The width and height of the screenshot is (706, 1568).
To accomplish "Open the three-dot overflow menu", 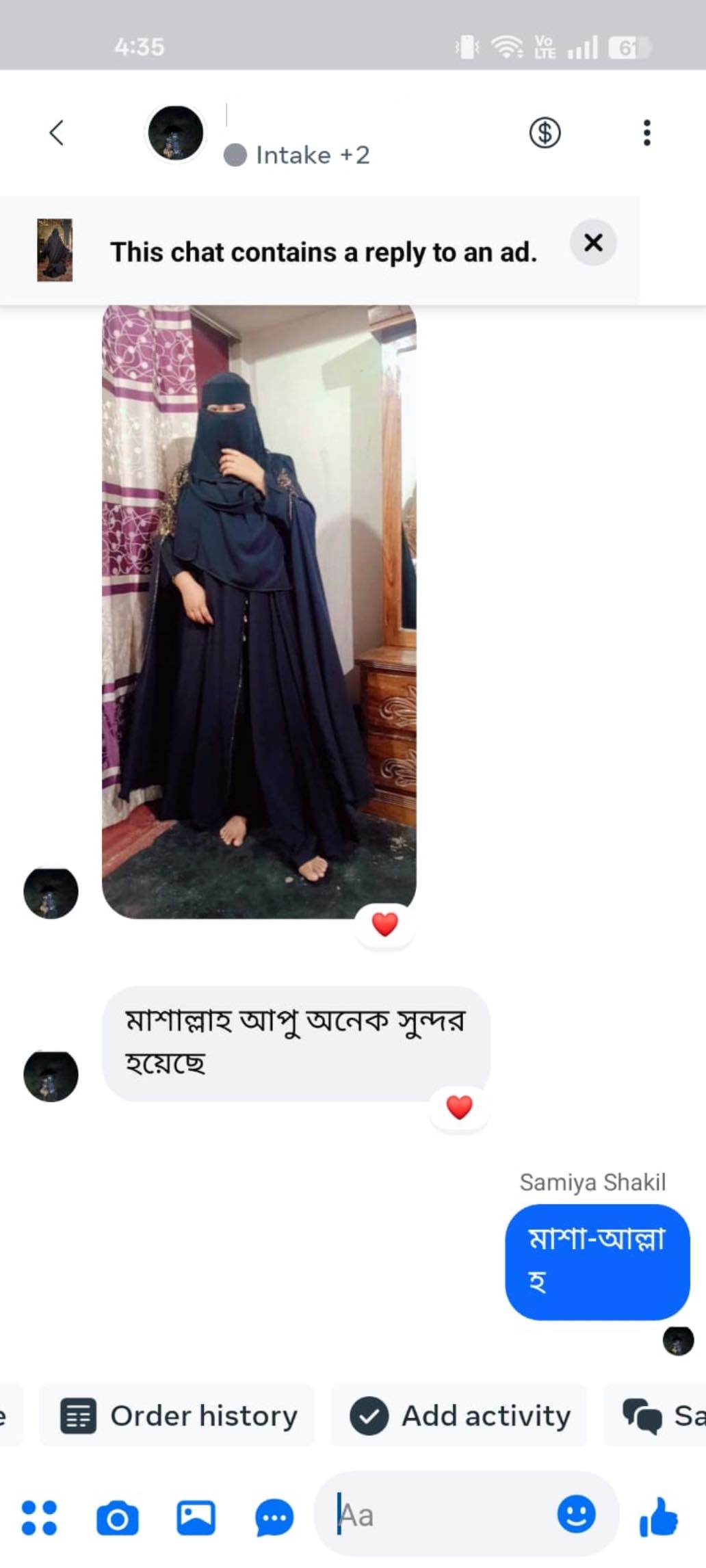I will pos(646,133).
